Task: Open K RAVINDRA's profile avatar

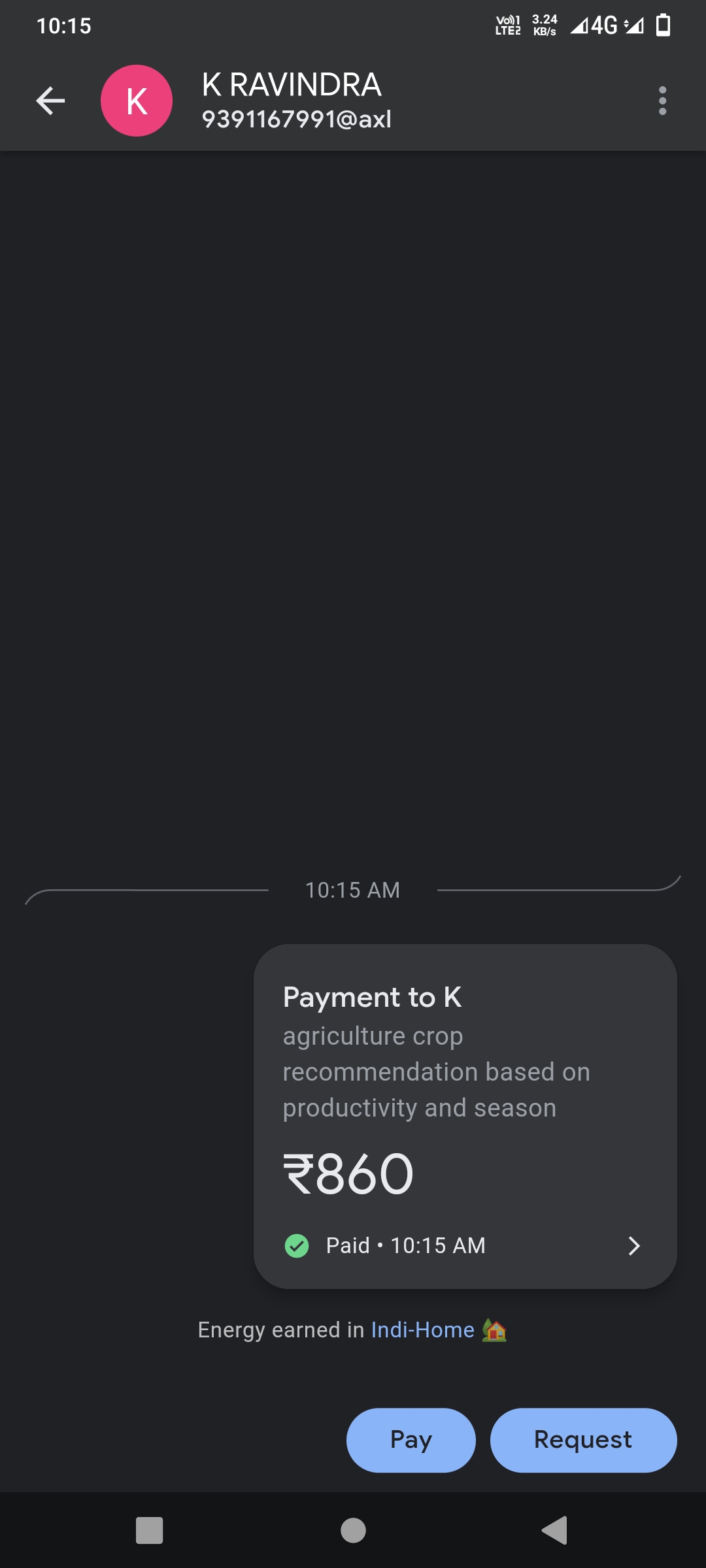Action: (137, 101)
